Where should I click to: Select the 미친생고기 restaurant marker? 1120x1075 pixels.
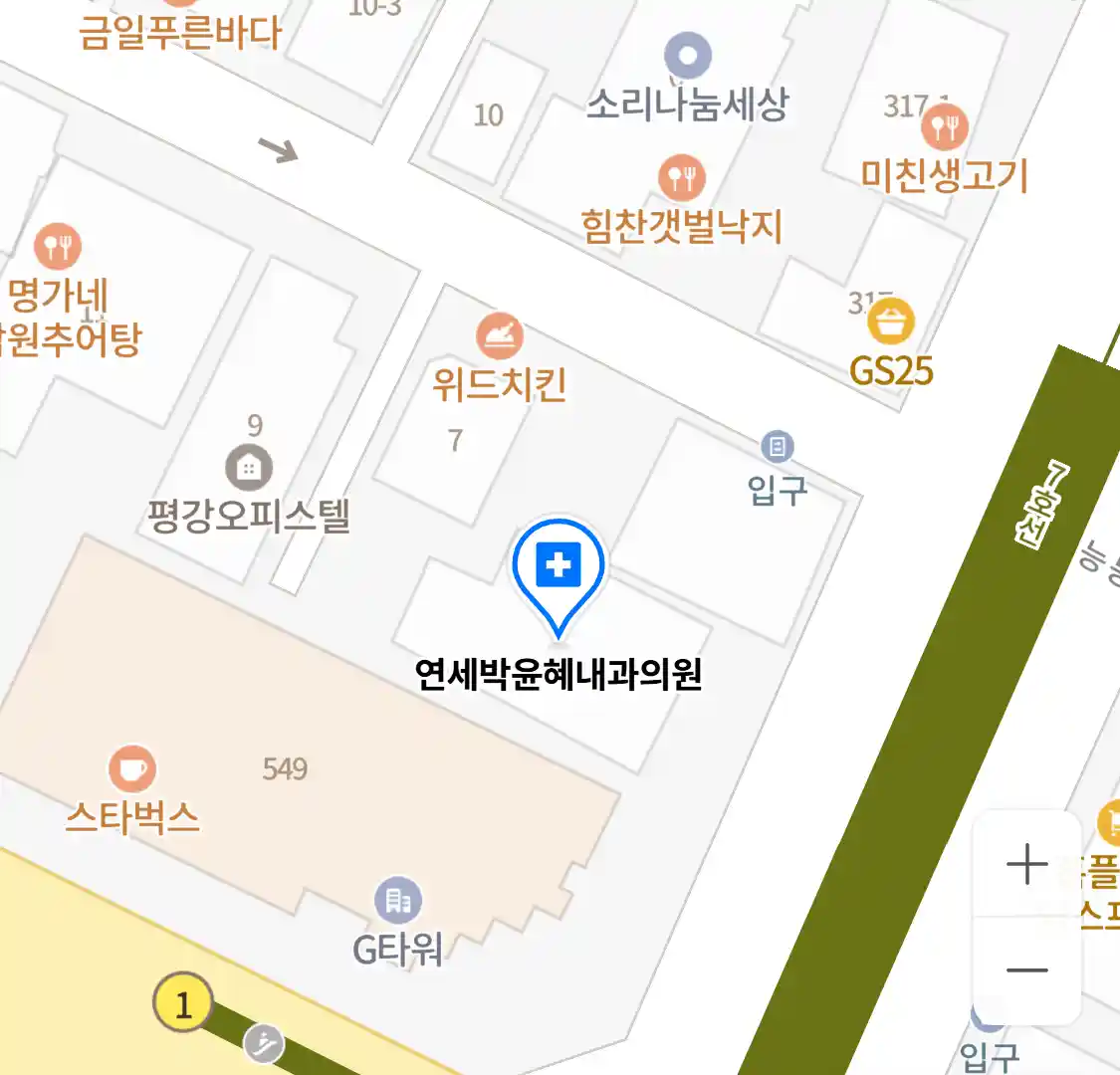pyautogui.click(x=944, y=127)
